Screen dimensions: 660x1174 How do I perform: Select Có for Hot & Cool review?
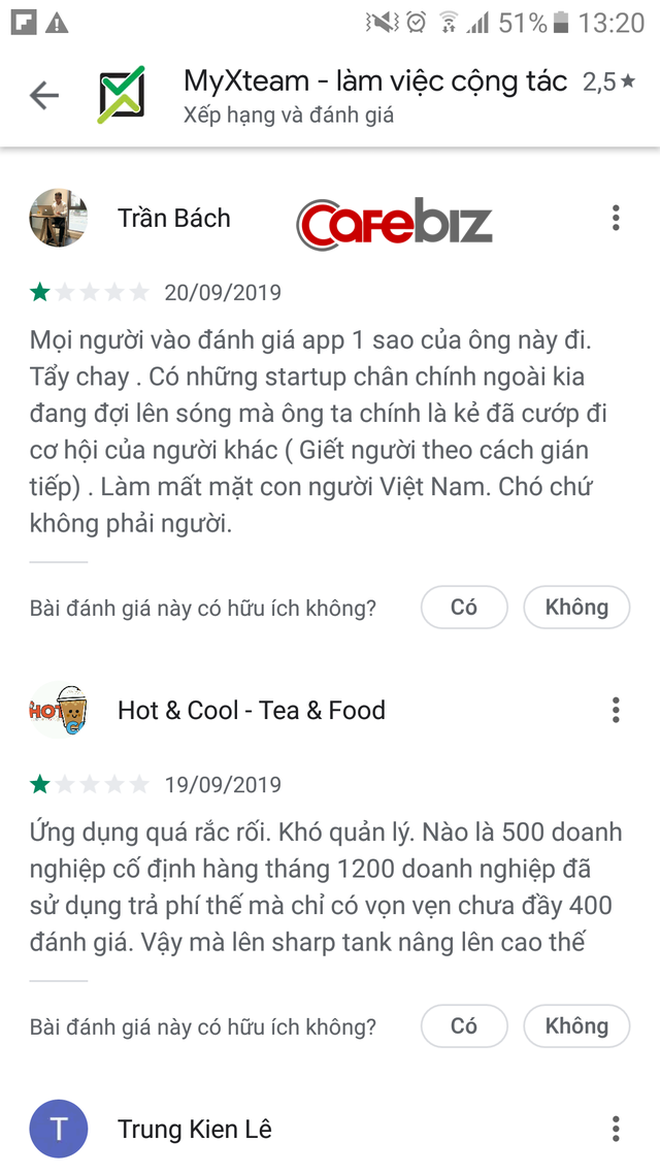[464, 1026]
